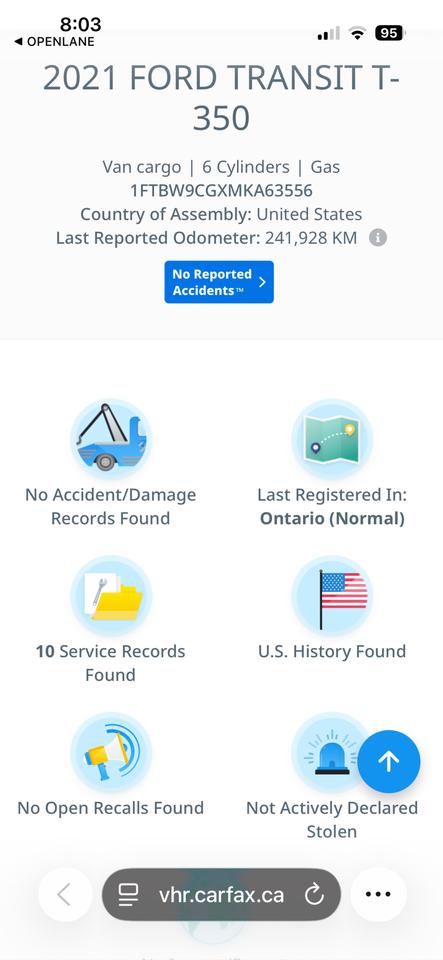This screenshot has width=443, height=960.
Task: Tap the odometer info icon
Action: point(378,238)
